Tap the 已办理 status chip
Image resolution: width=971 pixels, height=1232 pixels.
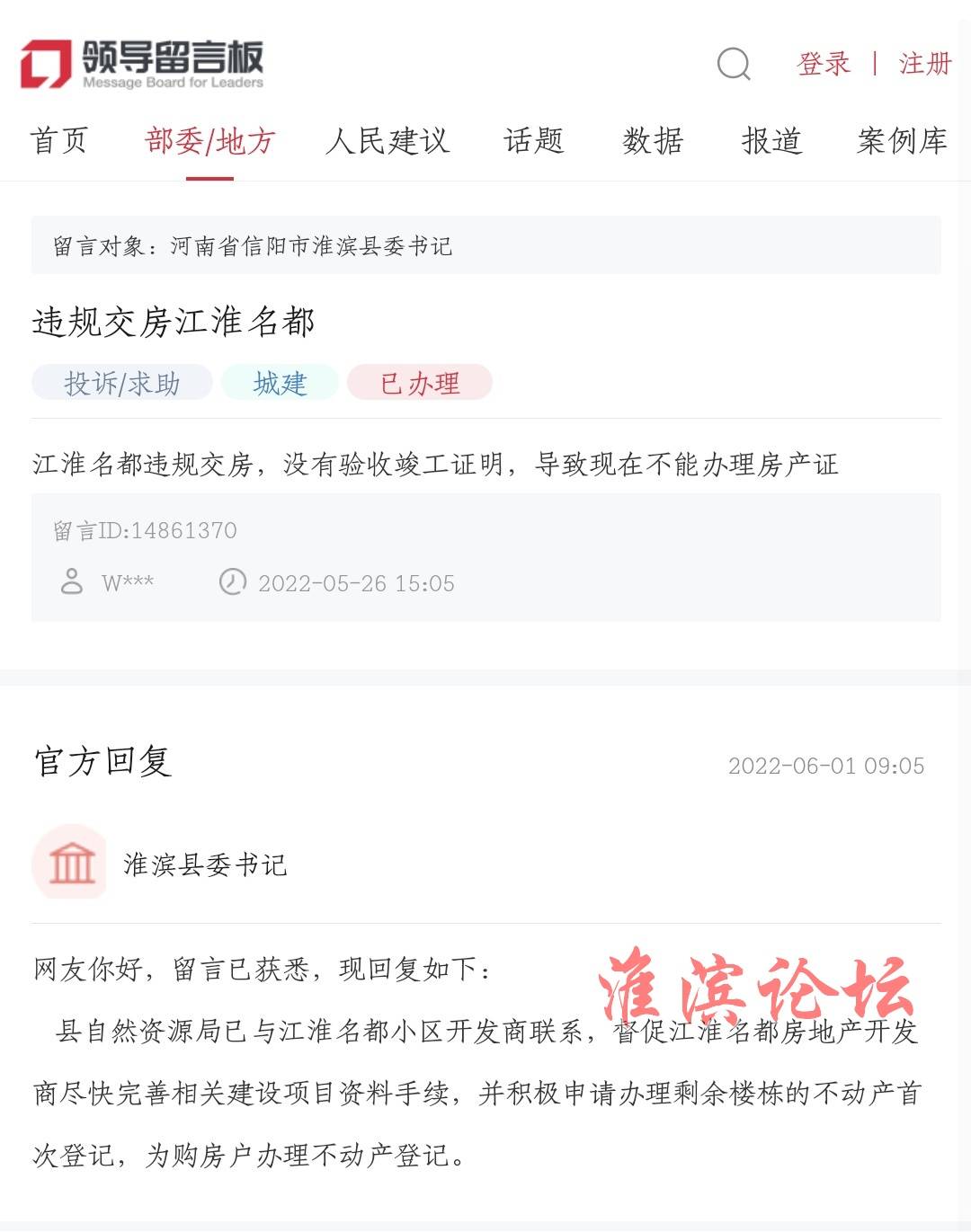420,383
